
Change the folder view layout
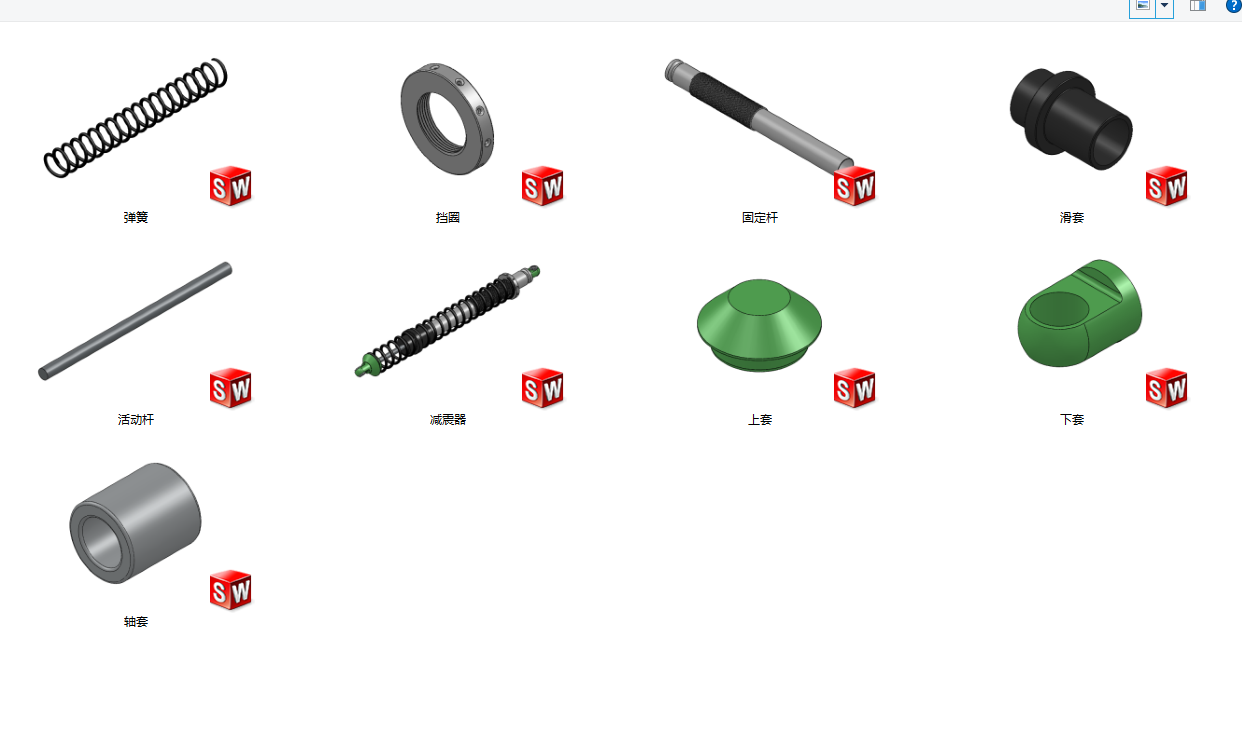click(x=1142, y=6)
